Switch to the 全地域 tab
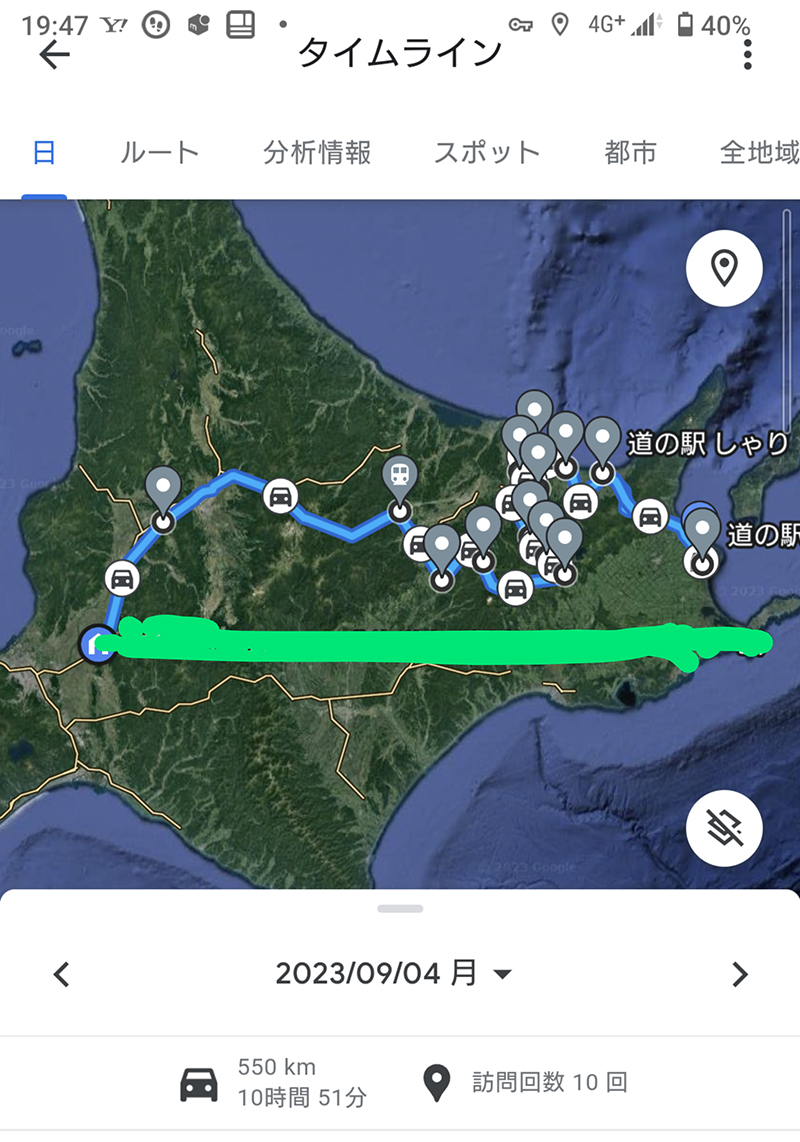800x1142 pixels. point(760,153)
